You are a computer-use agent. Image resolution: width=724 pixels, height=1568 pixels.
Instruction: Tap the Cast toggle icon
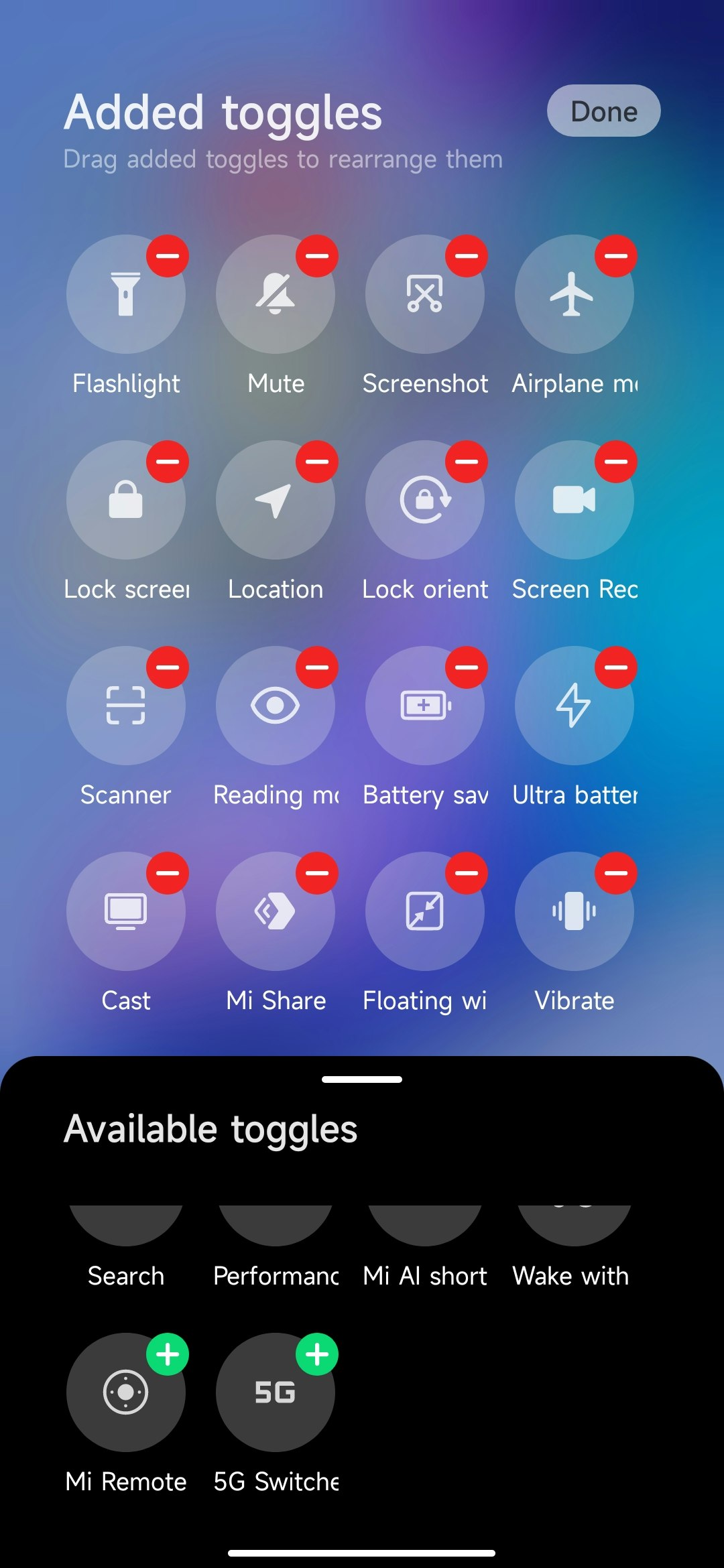(x=126, y=911)
